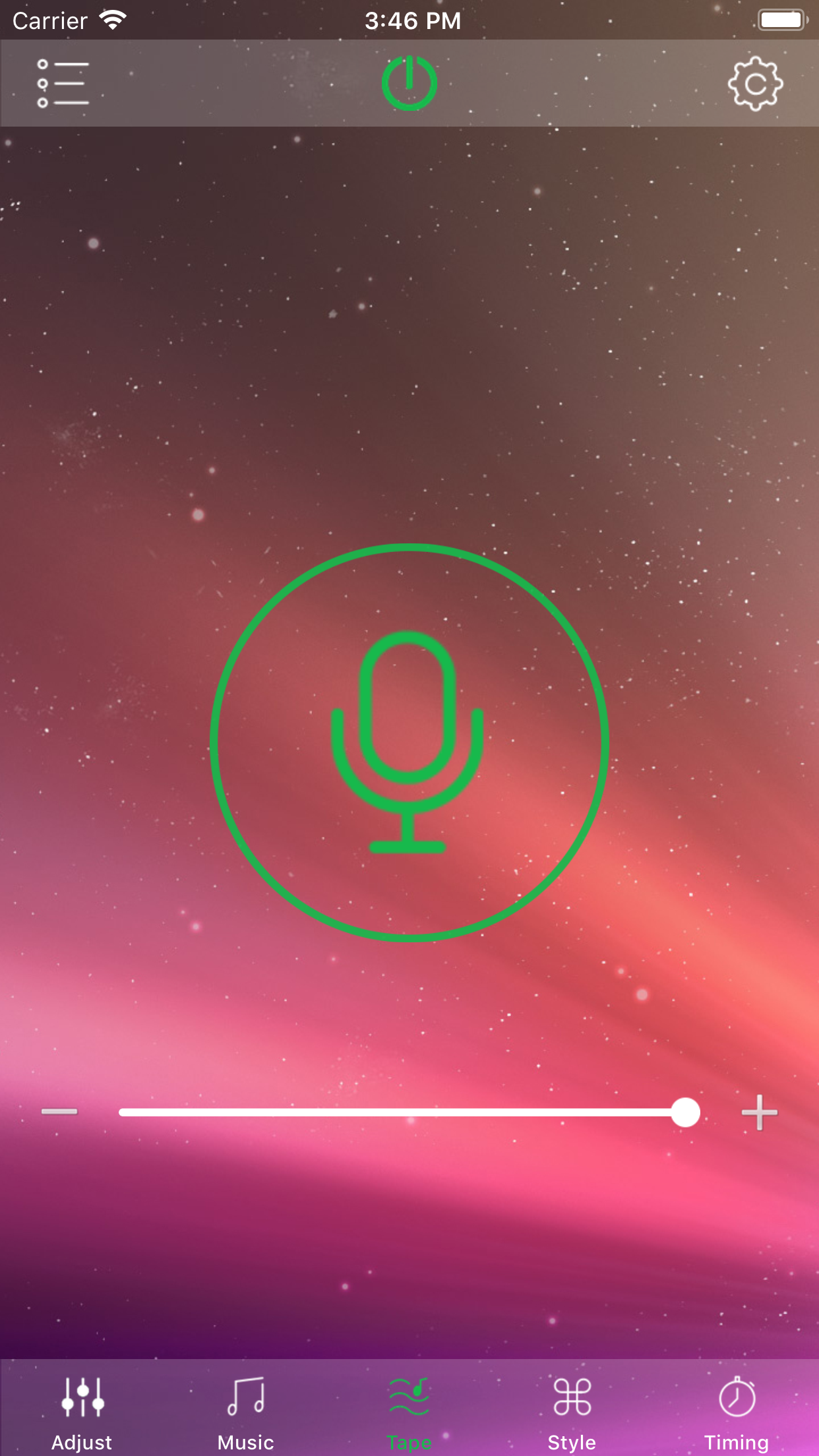This screenshot has width=819, height=1456.
Task: Tap the minus button to lower volume
Action: click(x=59, y=1112)
